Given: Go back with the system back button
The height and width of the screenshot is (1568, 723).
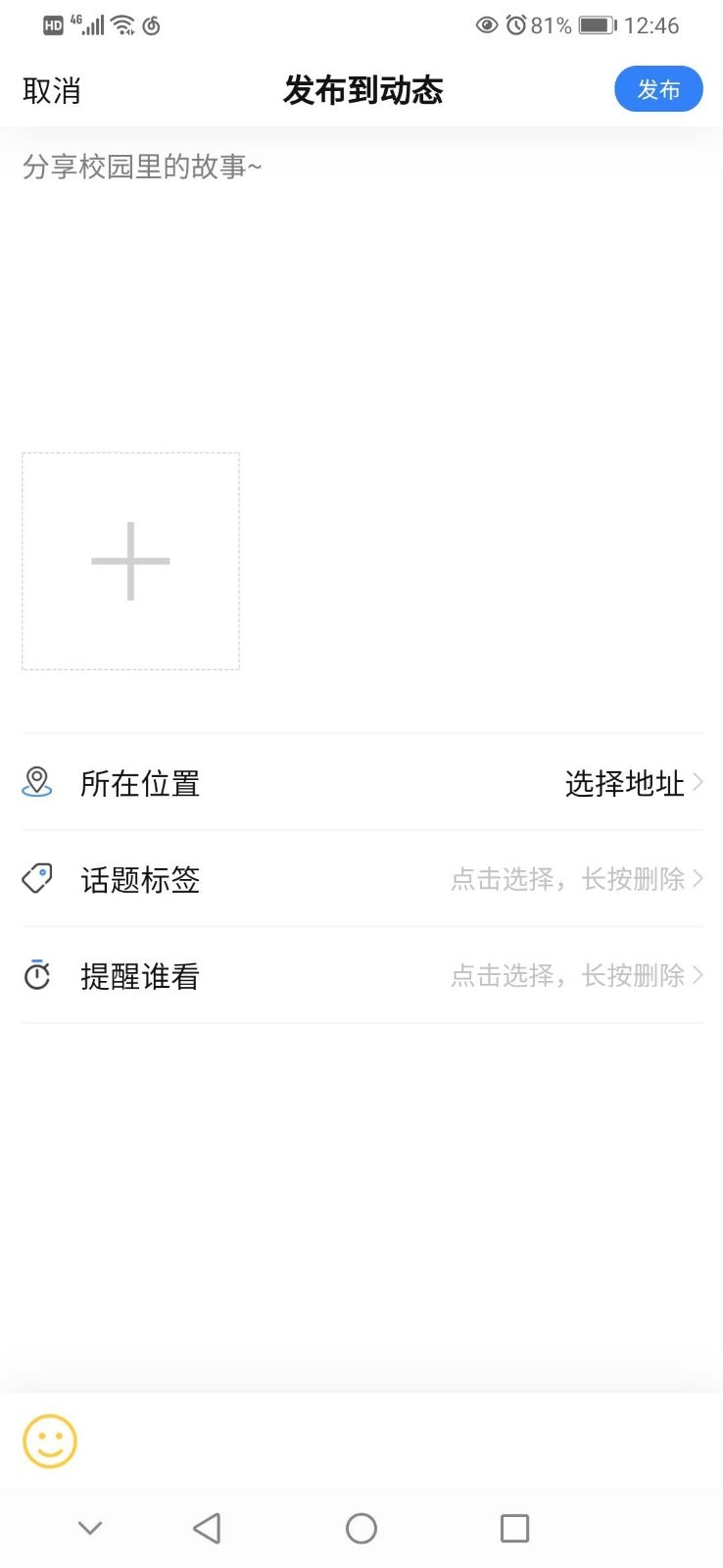Looking at the screenshot, I should [x=207, y=1528].
